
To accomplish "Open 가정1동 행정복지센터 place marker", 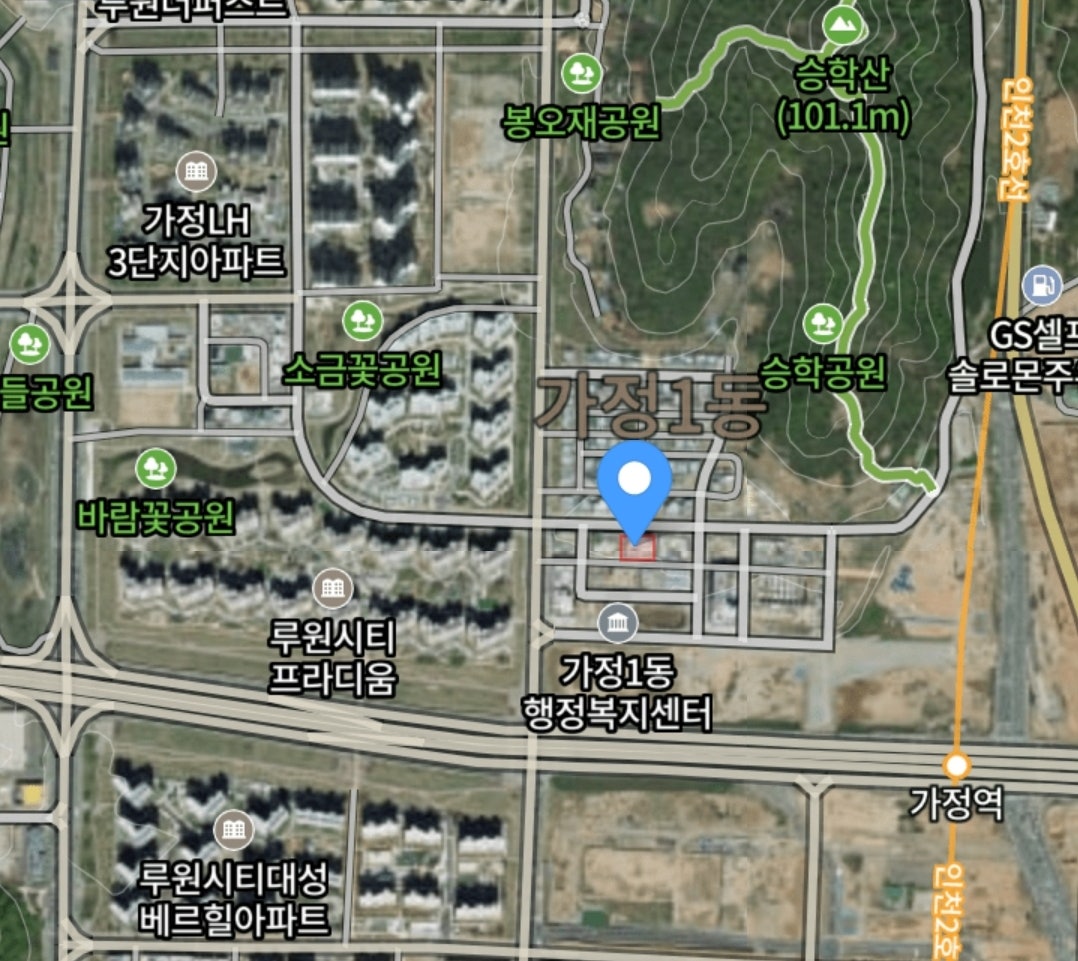I will pyautogui.click(x=617, y=625).
